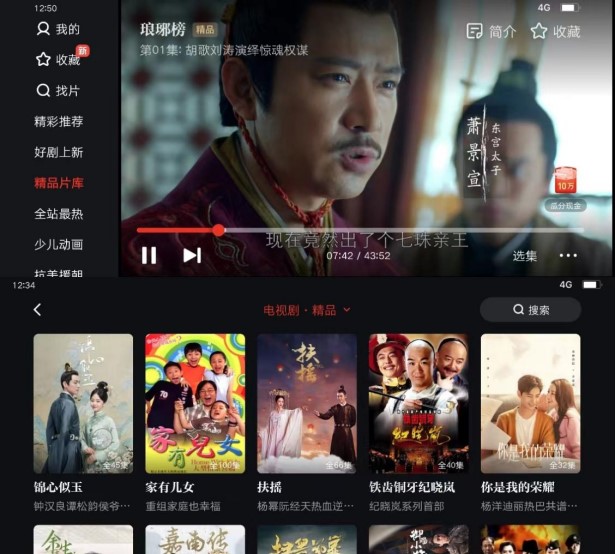616x554 pixels.
Task: Open the 选集 episode selector
Action: 525,256
